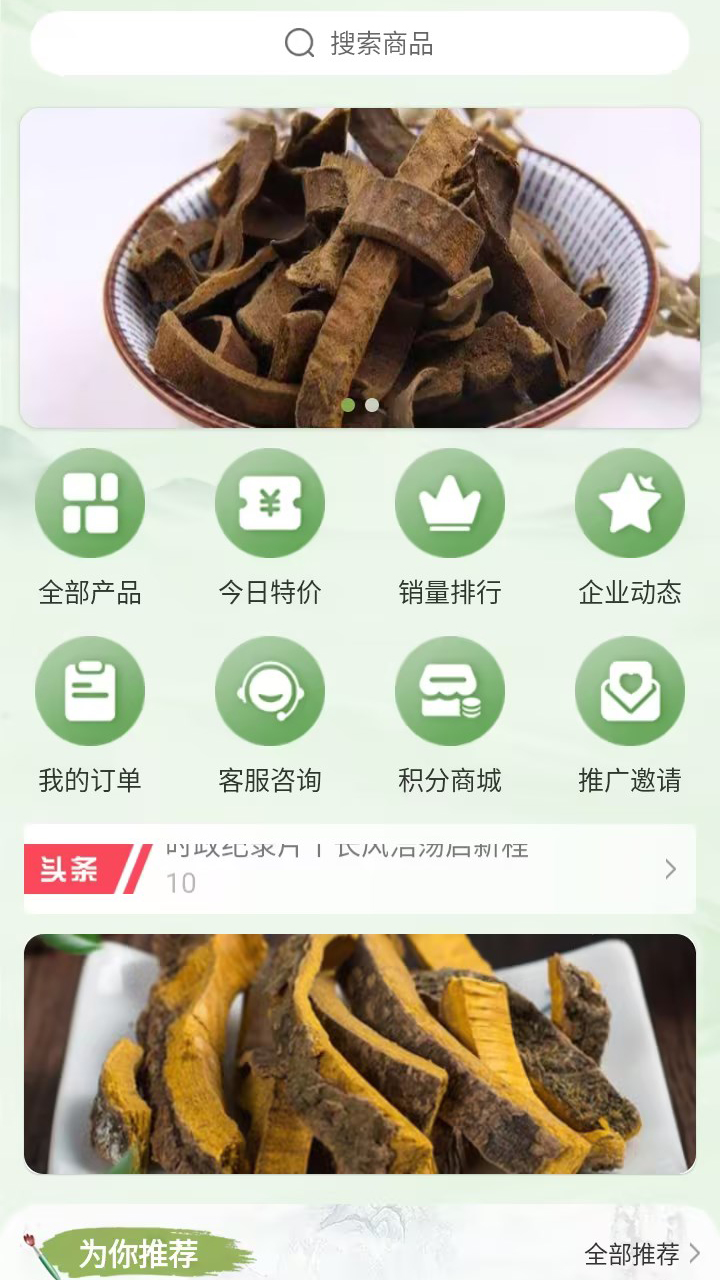Tap the 搜索商品 search input field
Viewport: 720px width, 1280px height.
point(380,43)
